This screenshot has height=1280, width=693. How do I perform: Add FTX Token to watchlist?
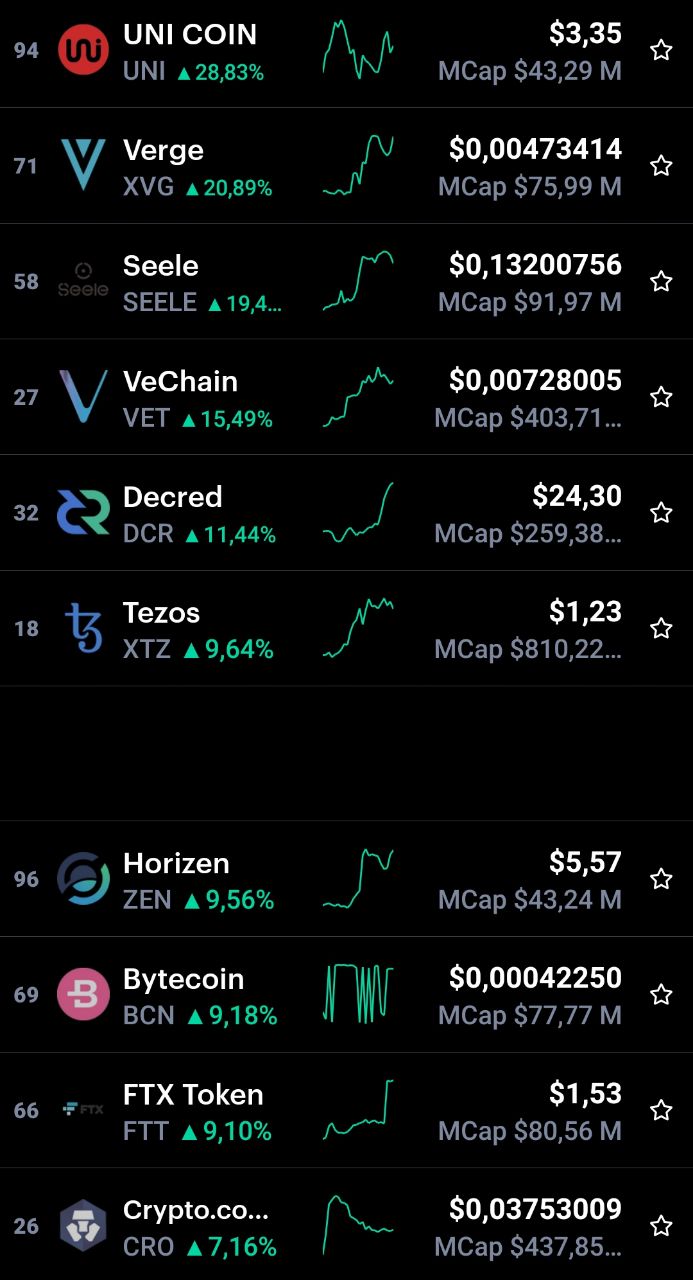click(661, 1110)
